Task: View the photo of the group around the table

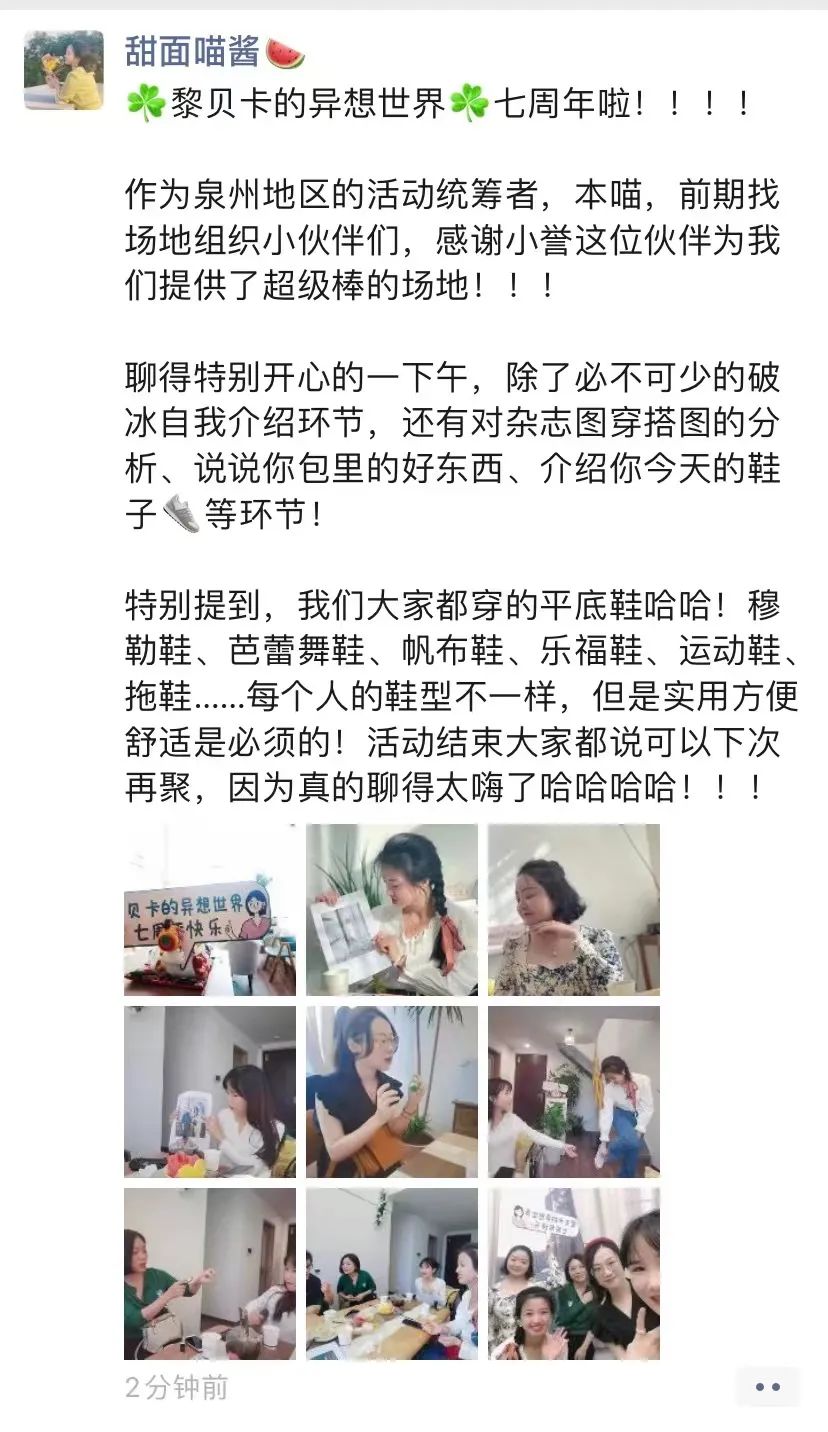Action: click(x=392, y=1273)
